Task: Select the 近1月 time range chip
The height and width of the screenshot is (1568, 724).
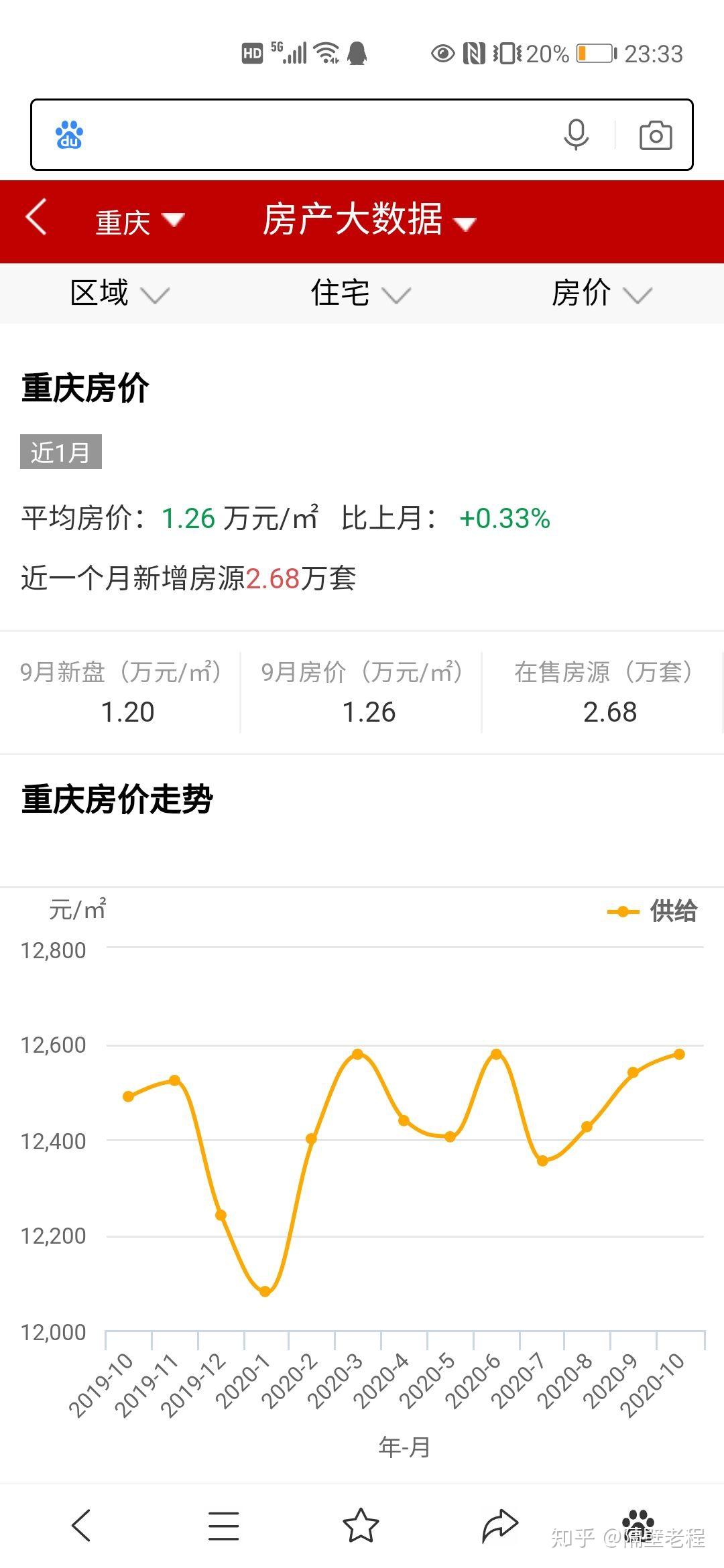Action: point(61,452)
